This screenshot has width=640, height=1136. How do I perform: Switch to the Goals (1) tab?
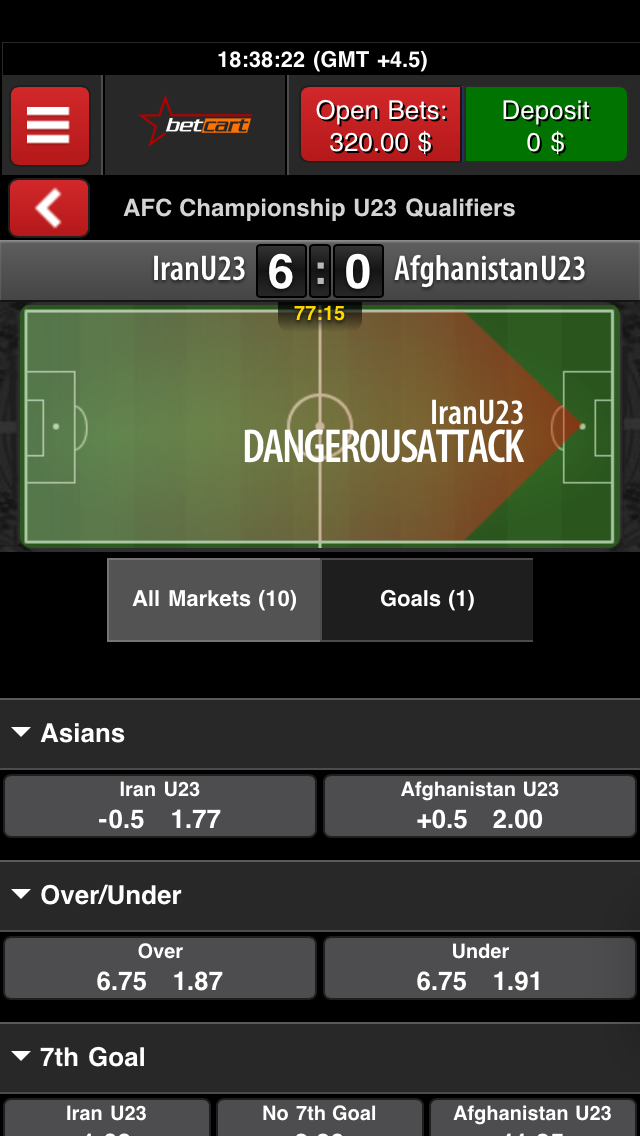(x=427, y=599)
